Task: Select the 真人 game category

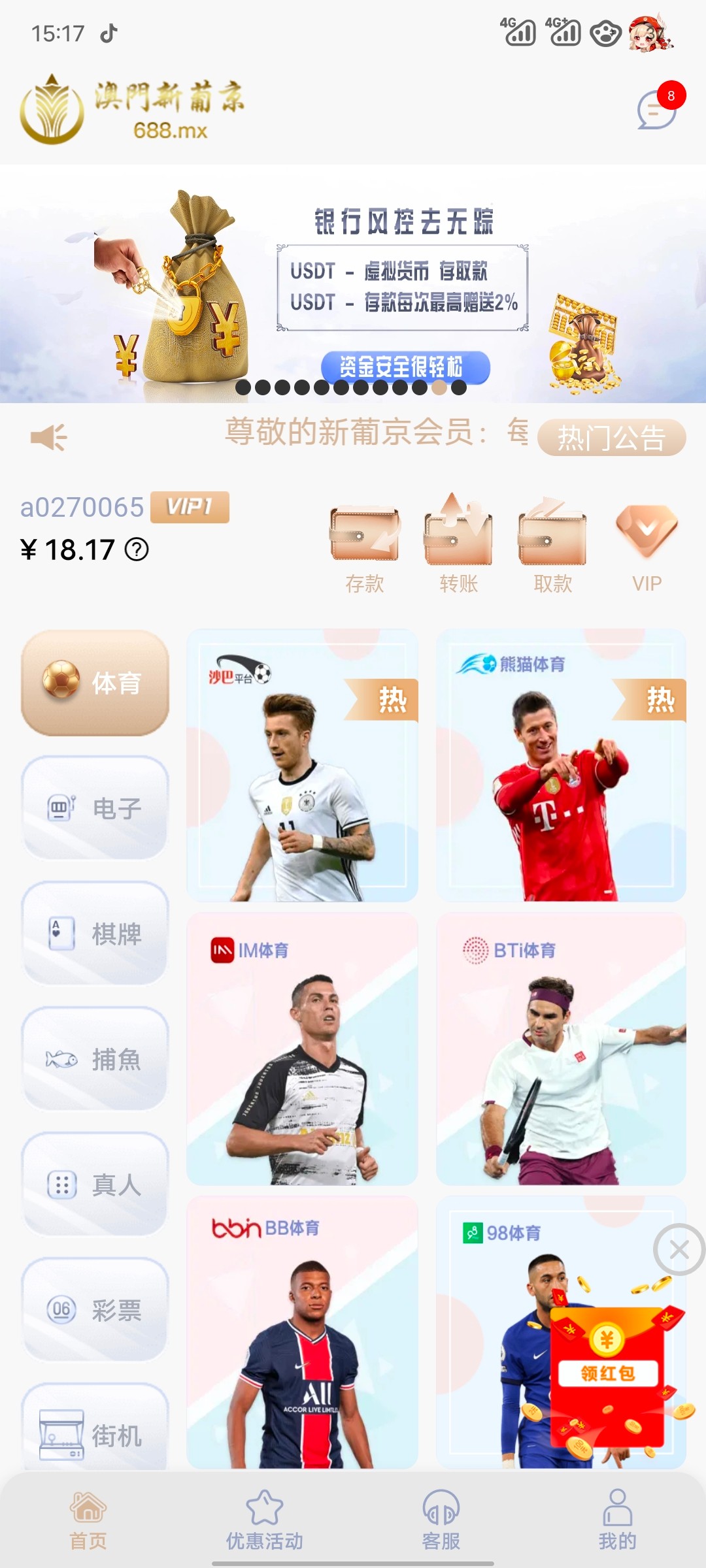Action: (x=95, y=1184)
